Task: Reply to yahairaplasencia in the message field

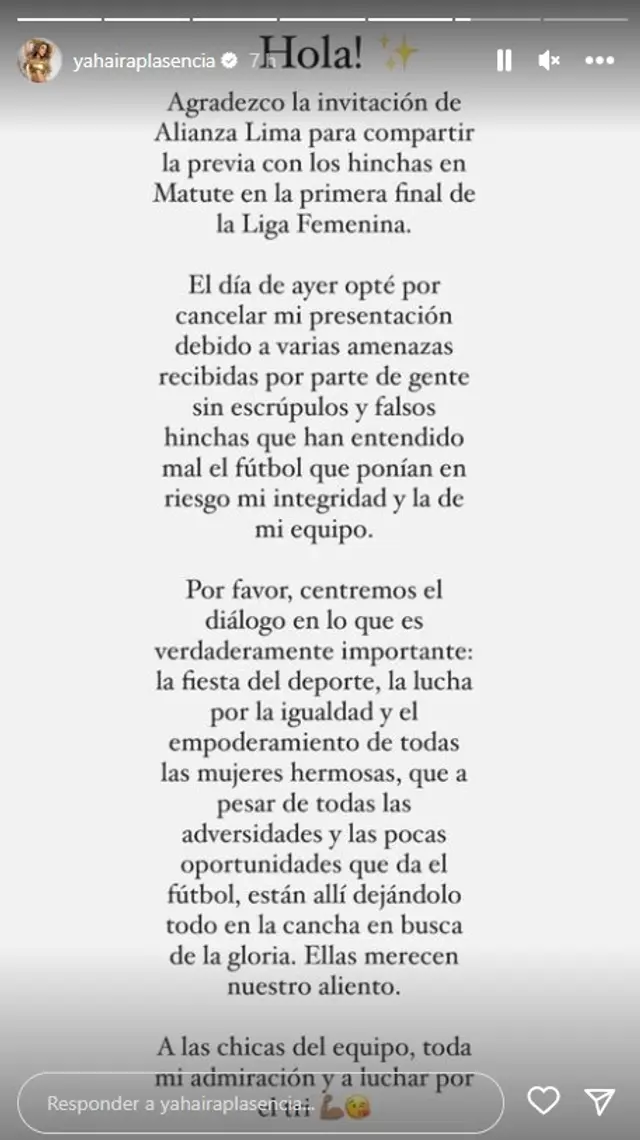Action: click(x=260, y=1103)
